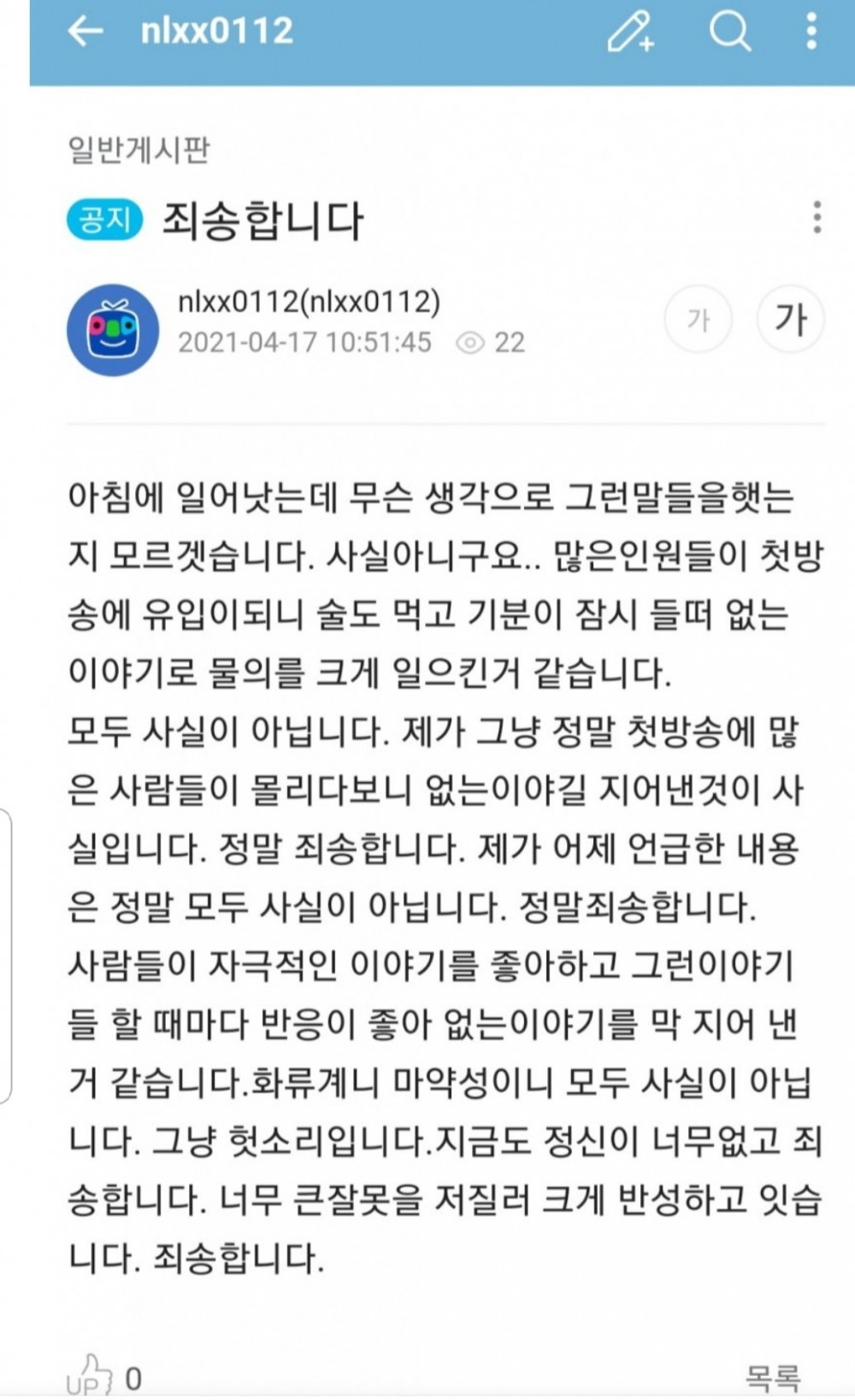Screen dimensions: 855x1400
Task: Like the post with UP button
Action: pyautogui.click(x=91, y=1374)
